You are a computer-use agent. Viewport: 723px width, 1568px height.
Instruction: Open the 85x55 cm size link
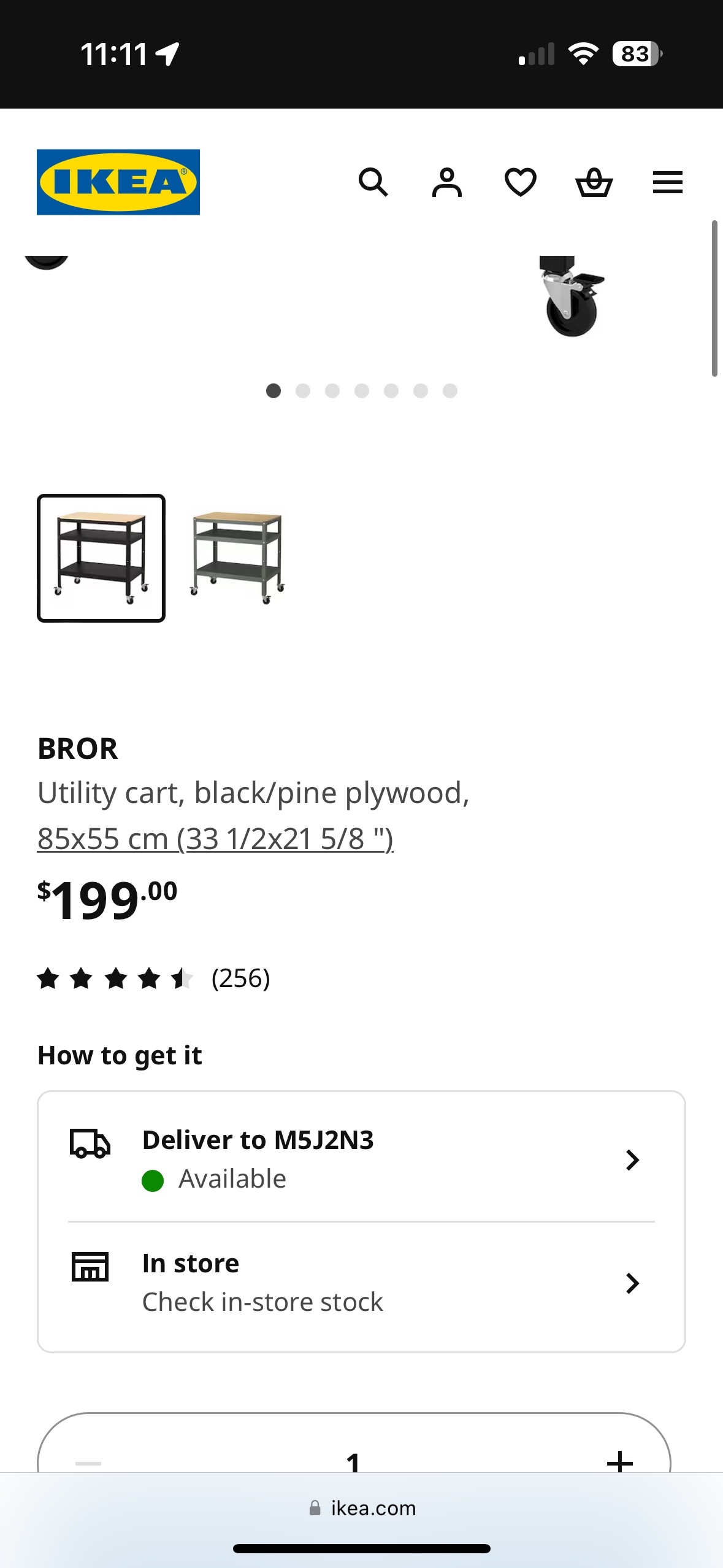pos(215,839)
